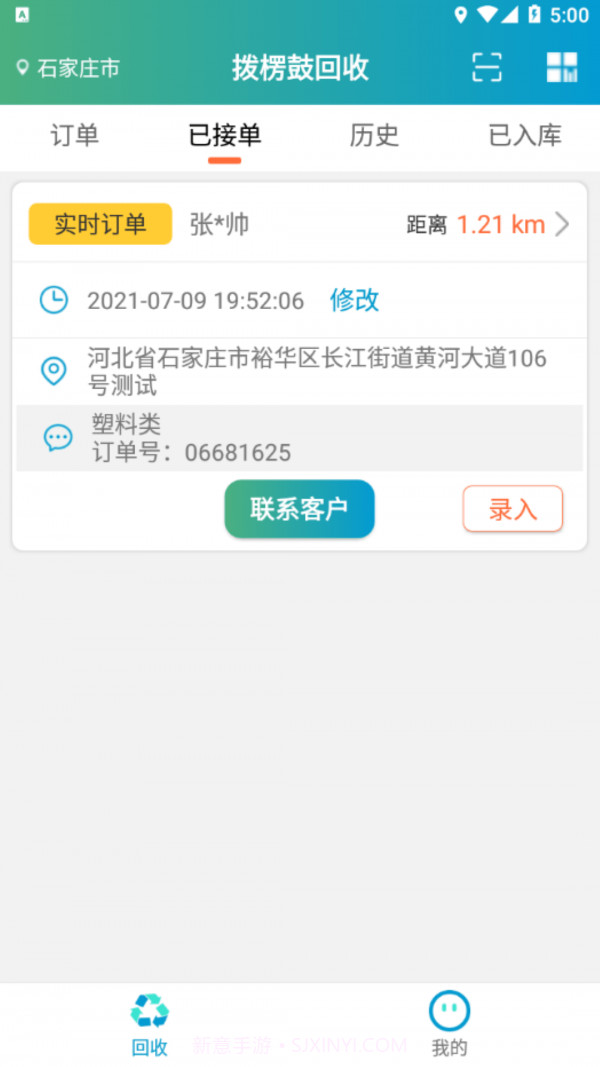Open the scan code icon
The width and height of the screenshot is (600, 1067).
click(x=486, y=67)
